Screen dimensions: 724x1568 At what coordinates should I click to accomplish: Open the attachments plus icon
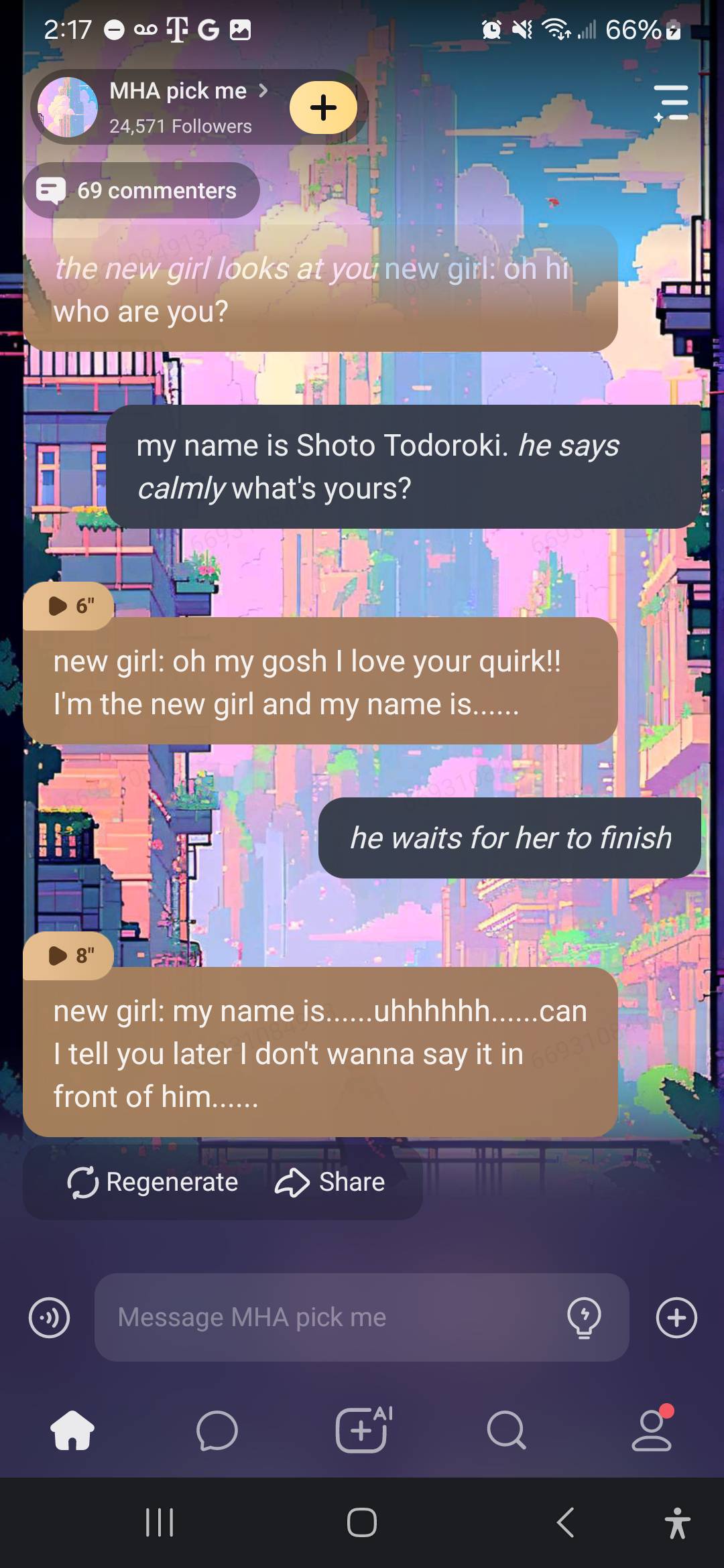[676, 1317]
